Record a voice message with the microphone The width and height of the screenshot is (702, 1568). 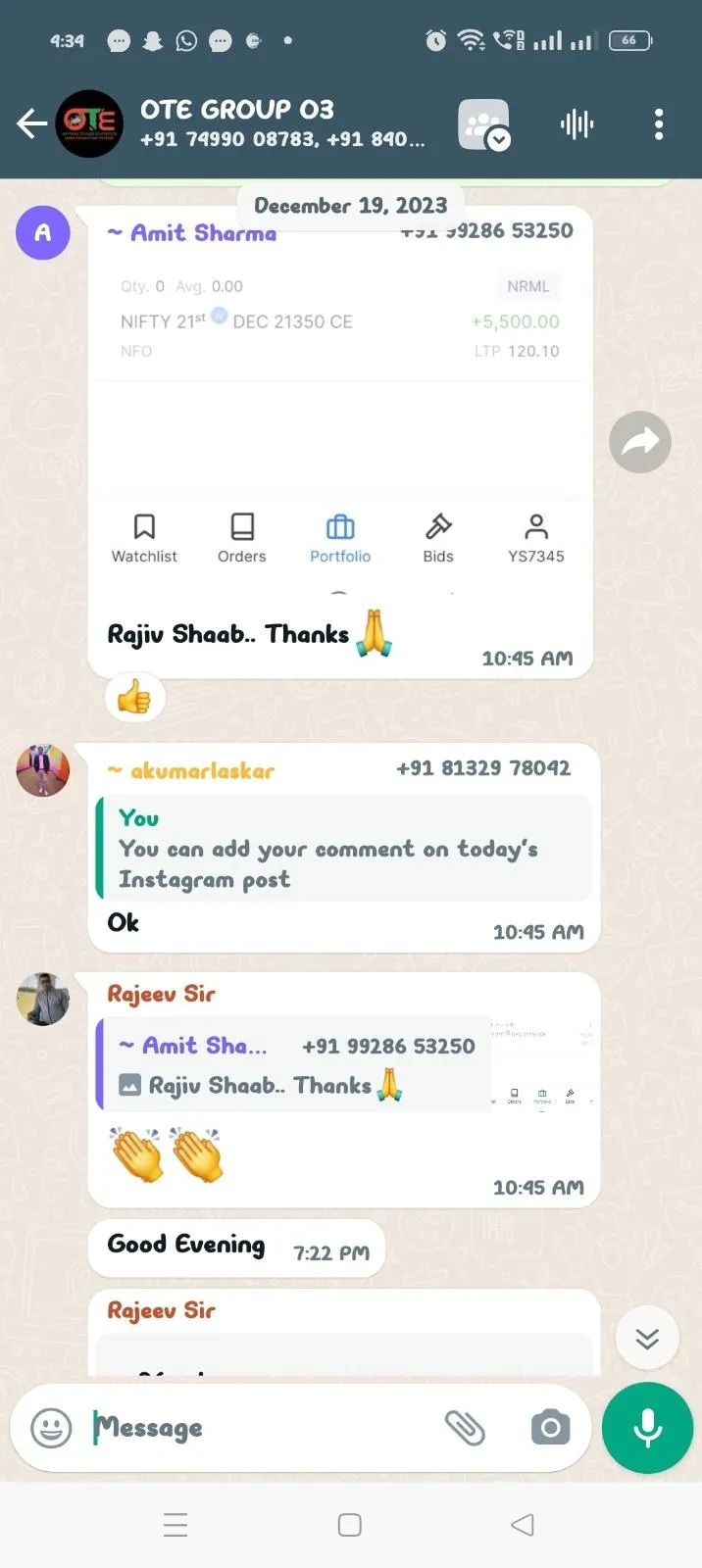[x=647, y=1428]
